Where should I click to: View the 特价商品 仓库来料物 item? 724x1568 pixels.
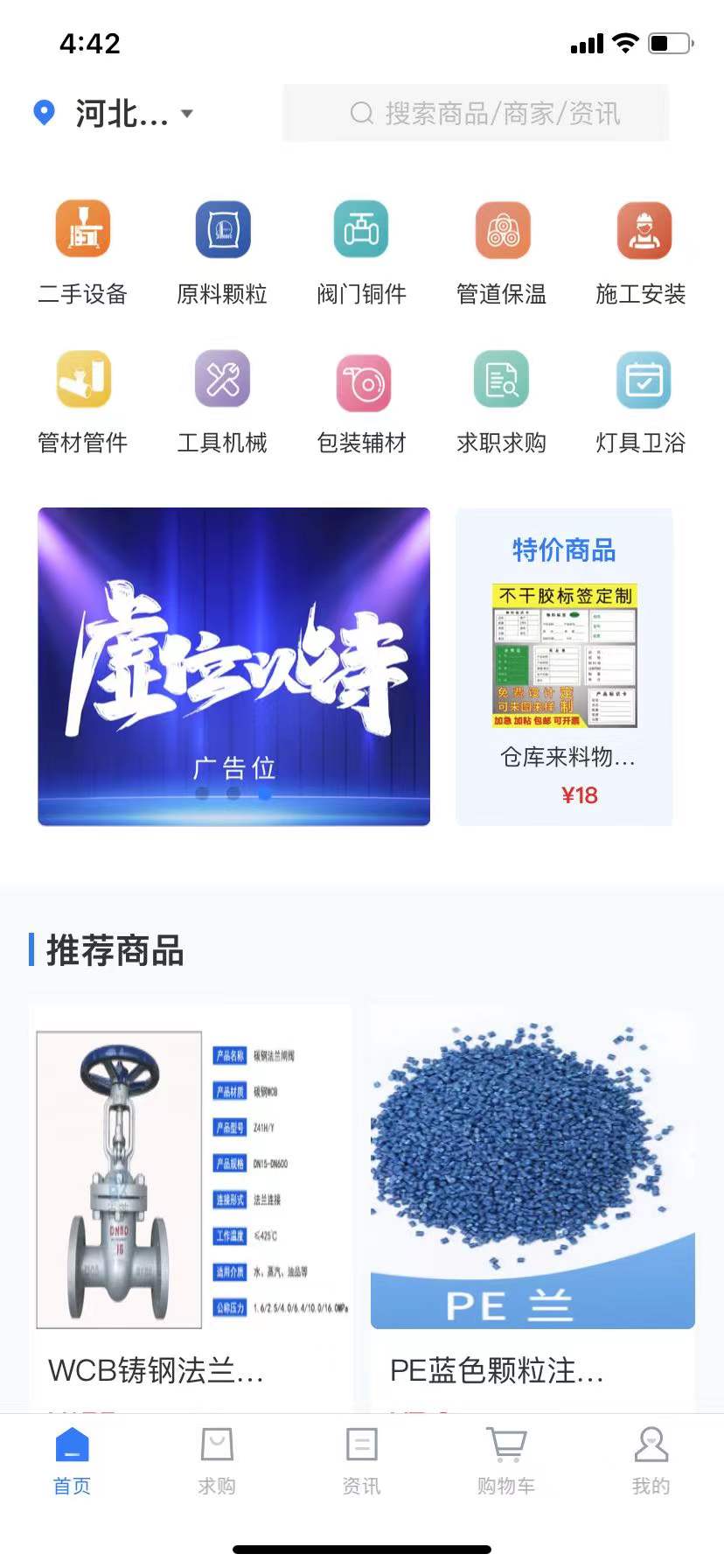click(564, 667)
